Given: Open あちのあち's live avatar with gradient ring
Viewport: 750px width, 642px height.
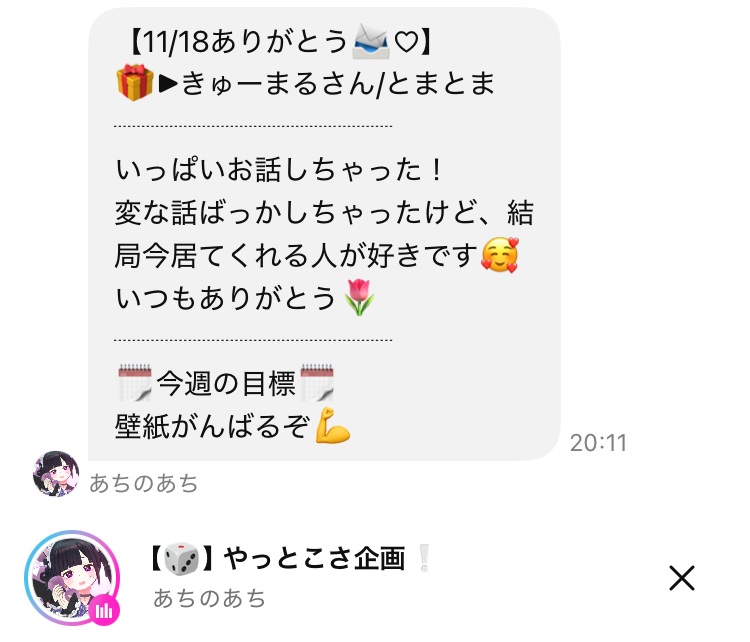Looking at the screenshot, I should click(x=71, y=578).
